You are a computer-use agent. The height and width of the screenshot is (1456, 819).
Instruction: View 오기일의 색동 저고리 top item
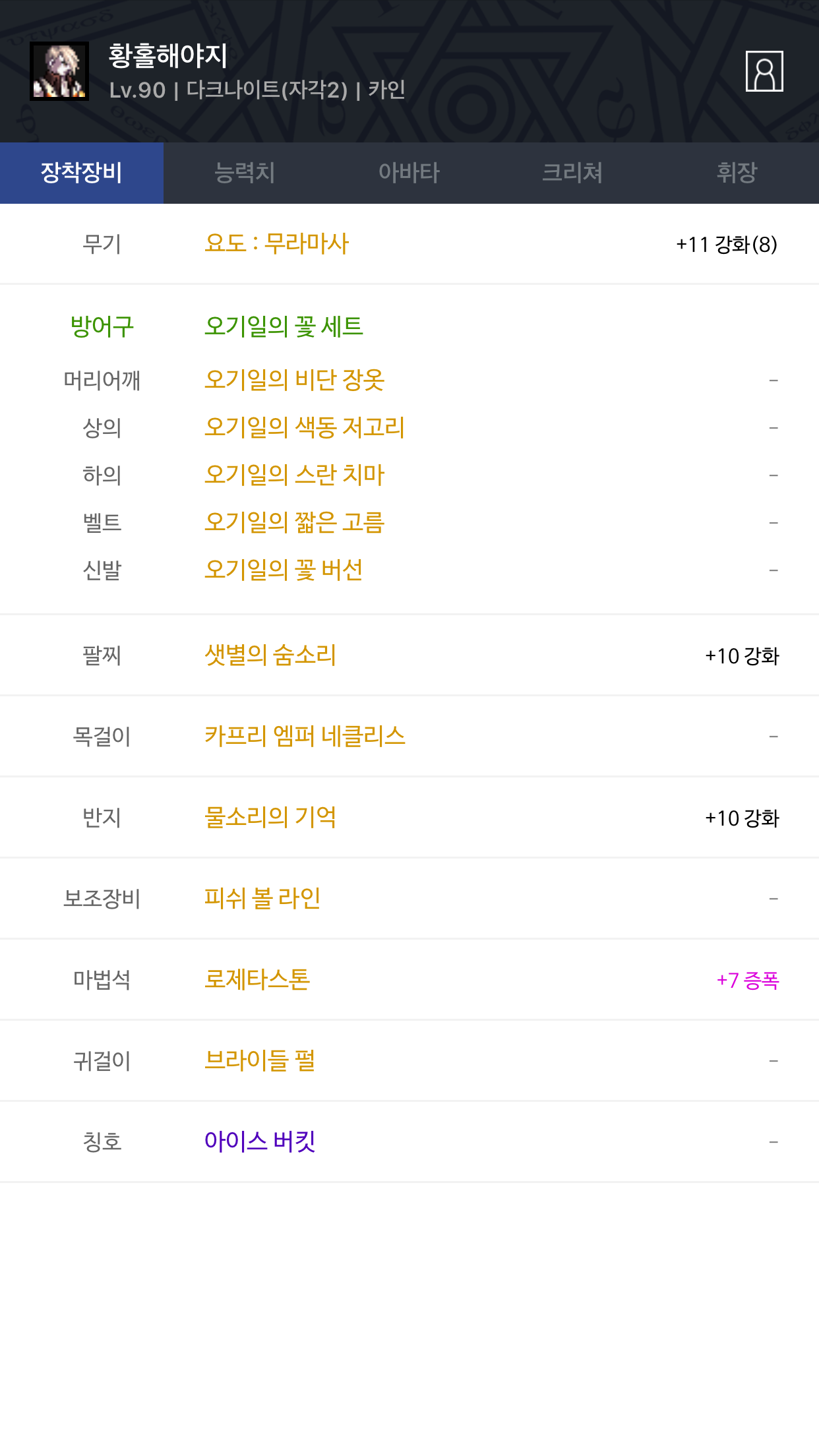tap(305, 427)
